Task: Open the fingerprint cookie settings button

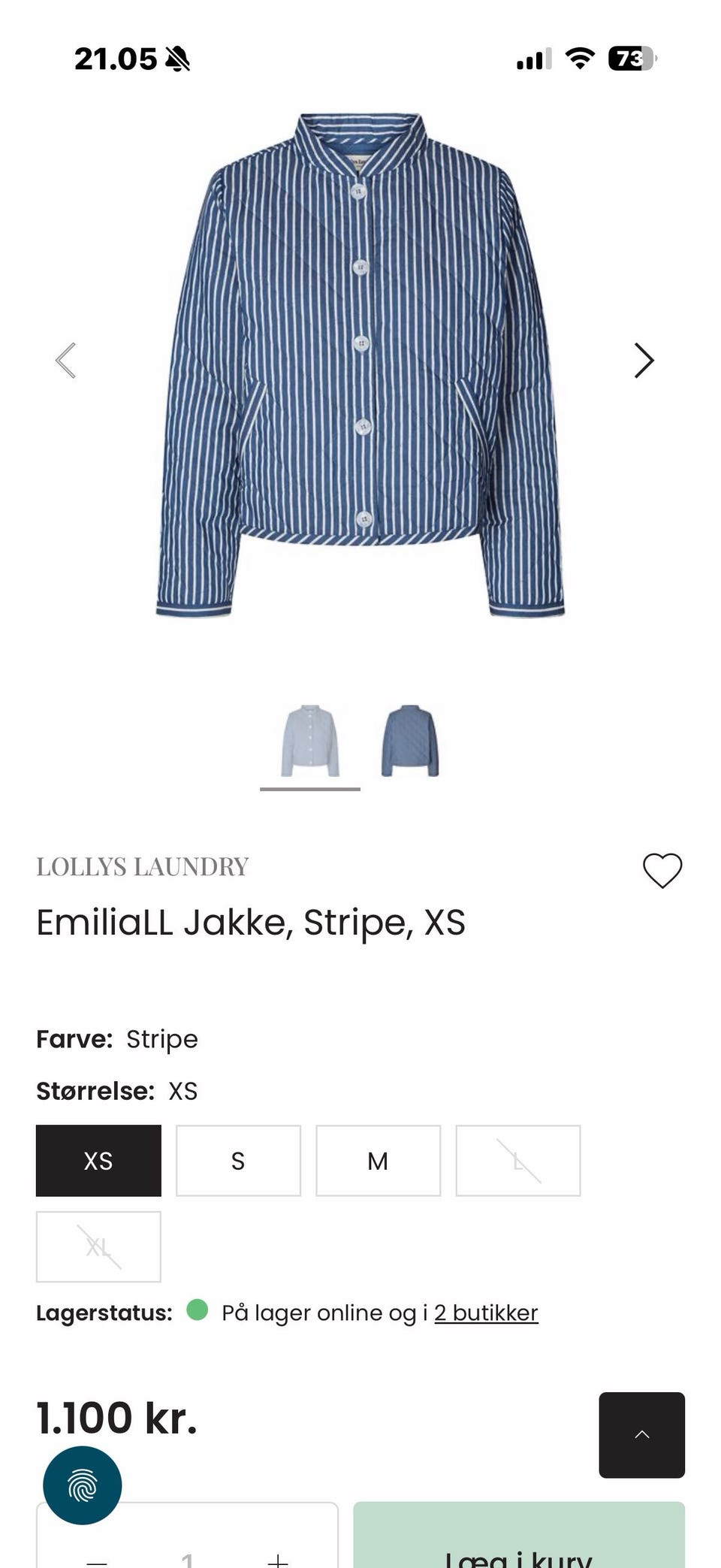Action: click(82, 1485)
